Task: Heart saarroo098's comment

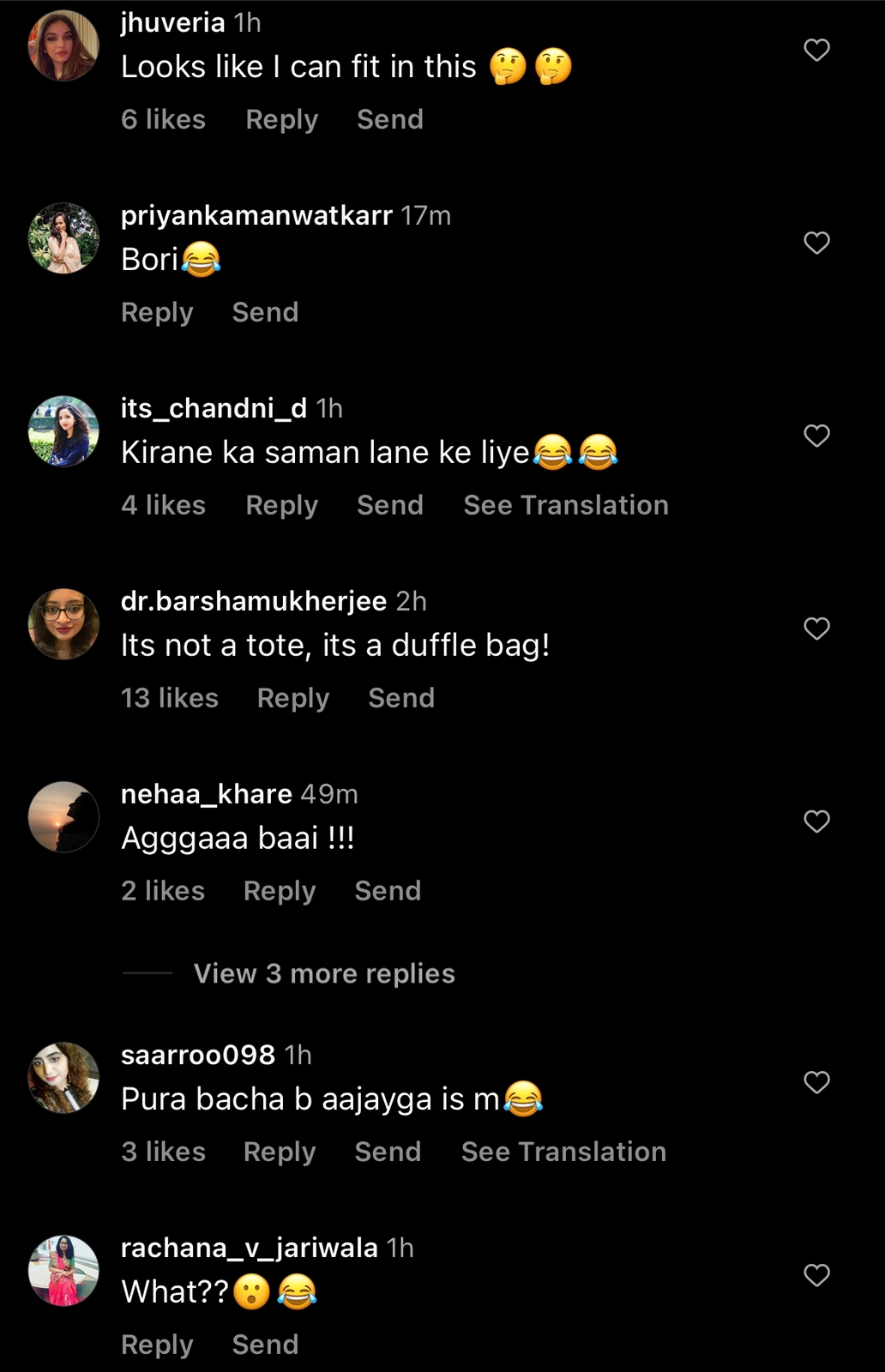Action: tap(816, 1083)
